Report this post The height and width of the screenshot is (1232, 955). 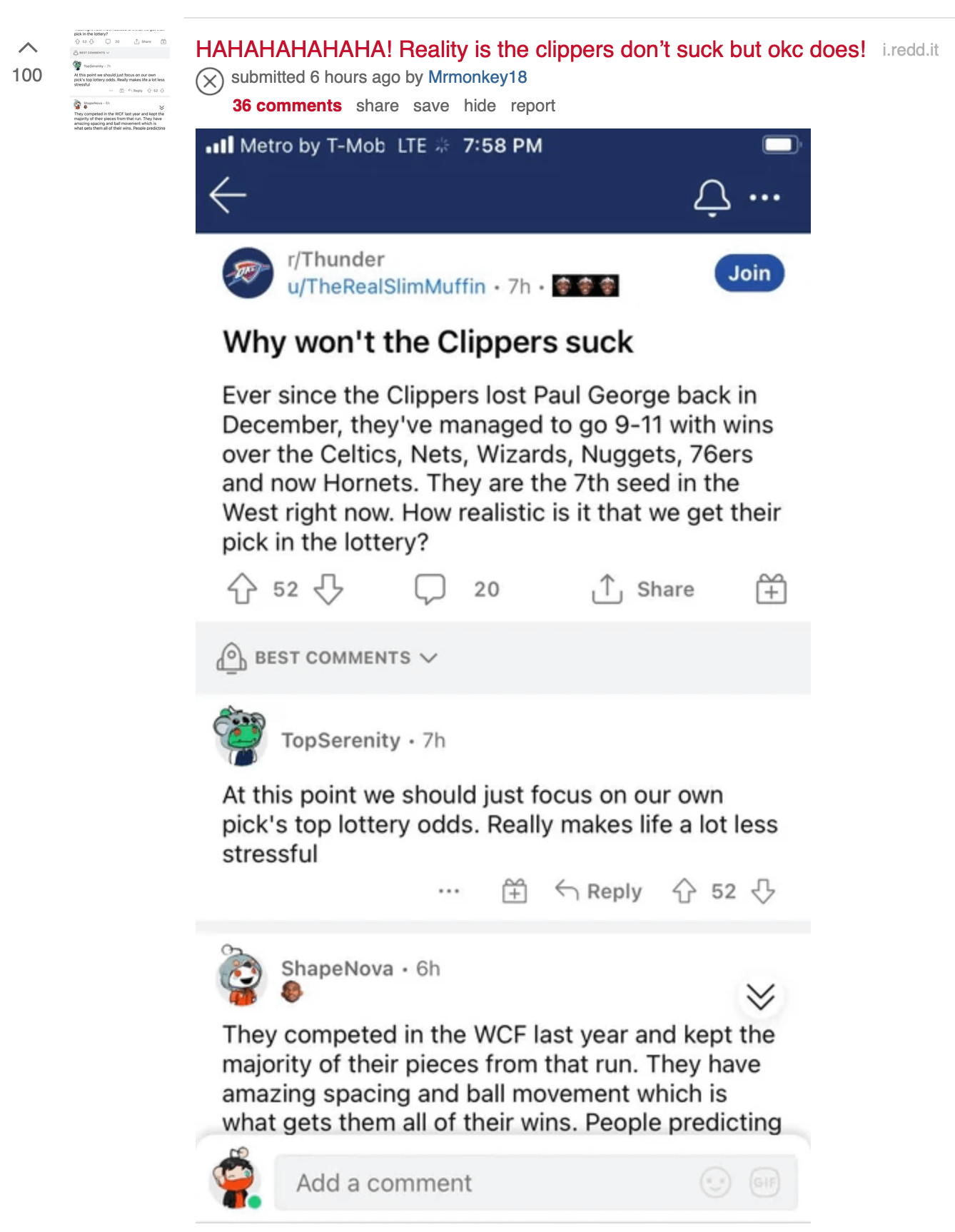(x=532, y=106)
